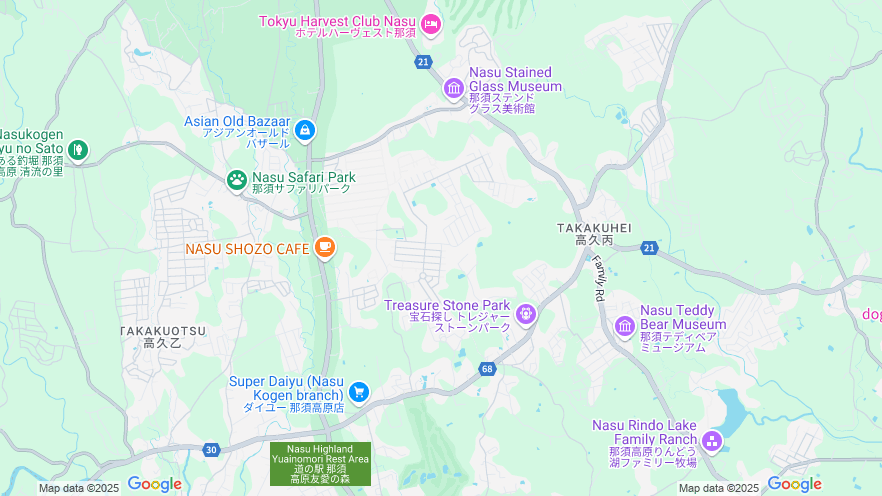Select the NASU SHOZO CAFE pin
The width and height of the screenshot is (882, 496).
click(x=324, y=247)
